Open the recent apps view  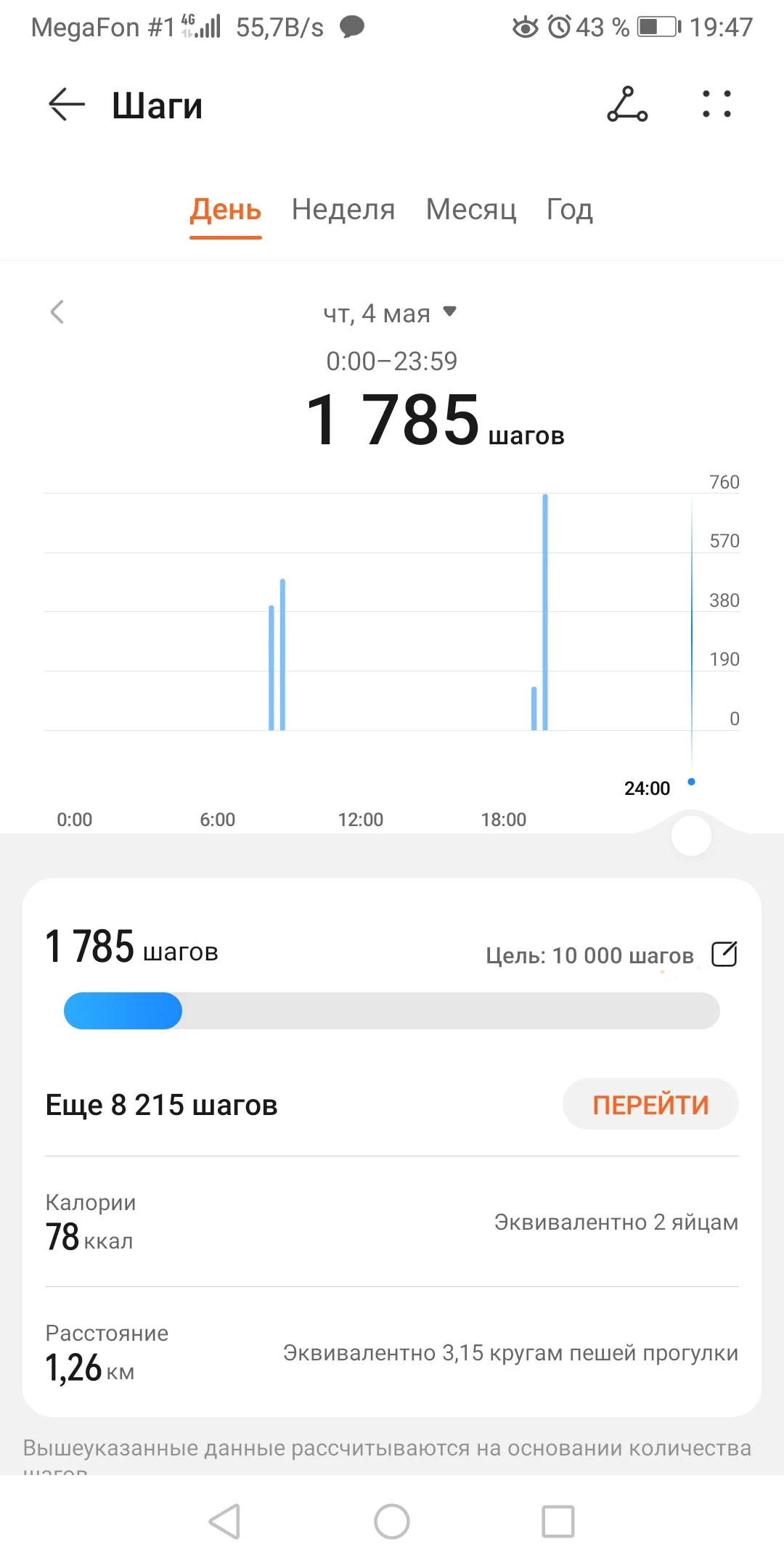pyautogui.click(x=558, y=1521)
